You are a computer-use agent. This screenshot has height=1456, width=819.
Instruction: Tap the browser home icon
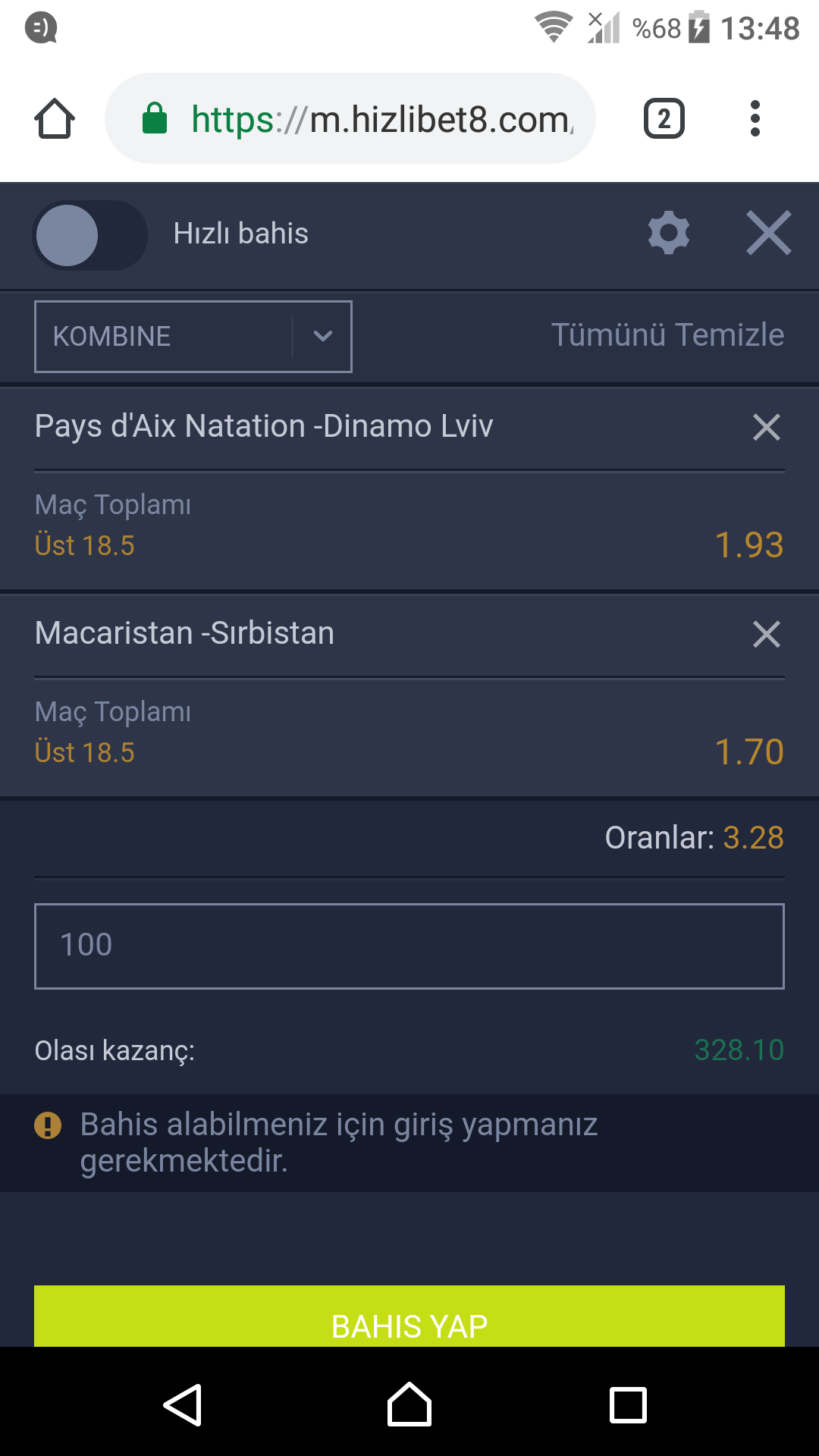pyautogui.click(x=55, y=118)
